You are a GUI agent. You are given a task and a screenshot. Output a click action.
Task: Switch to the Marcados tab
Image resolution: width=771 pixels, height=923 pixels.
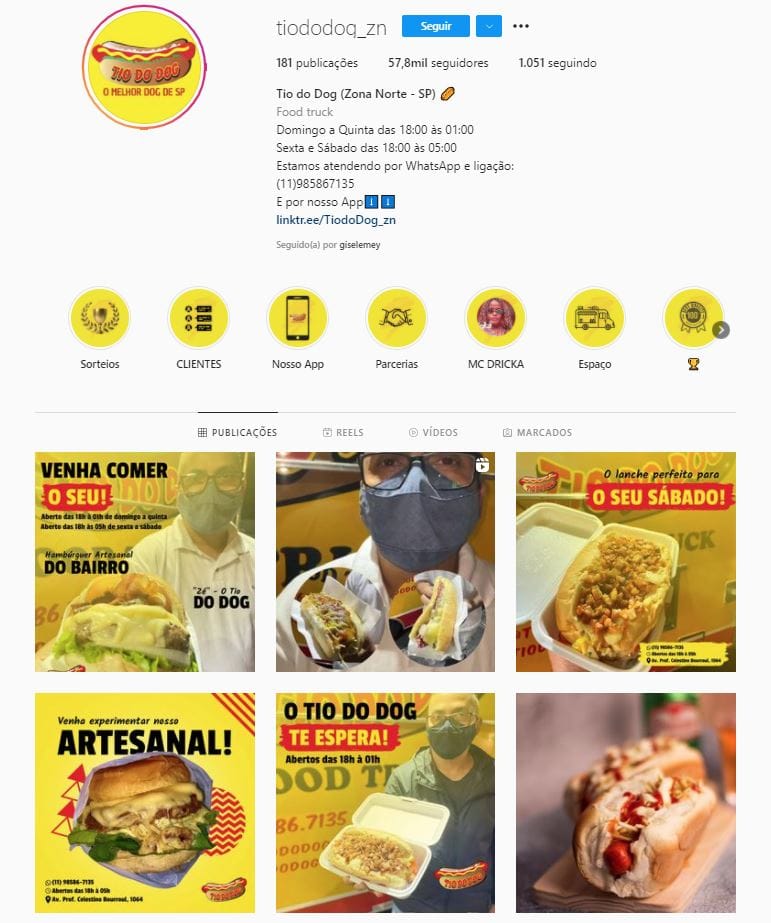point(537,433)
